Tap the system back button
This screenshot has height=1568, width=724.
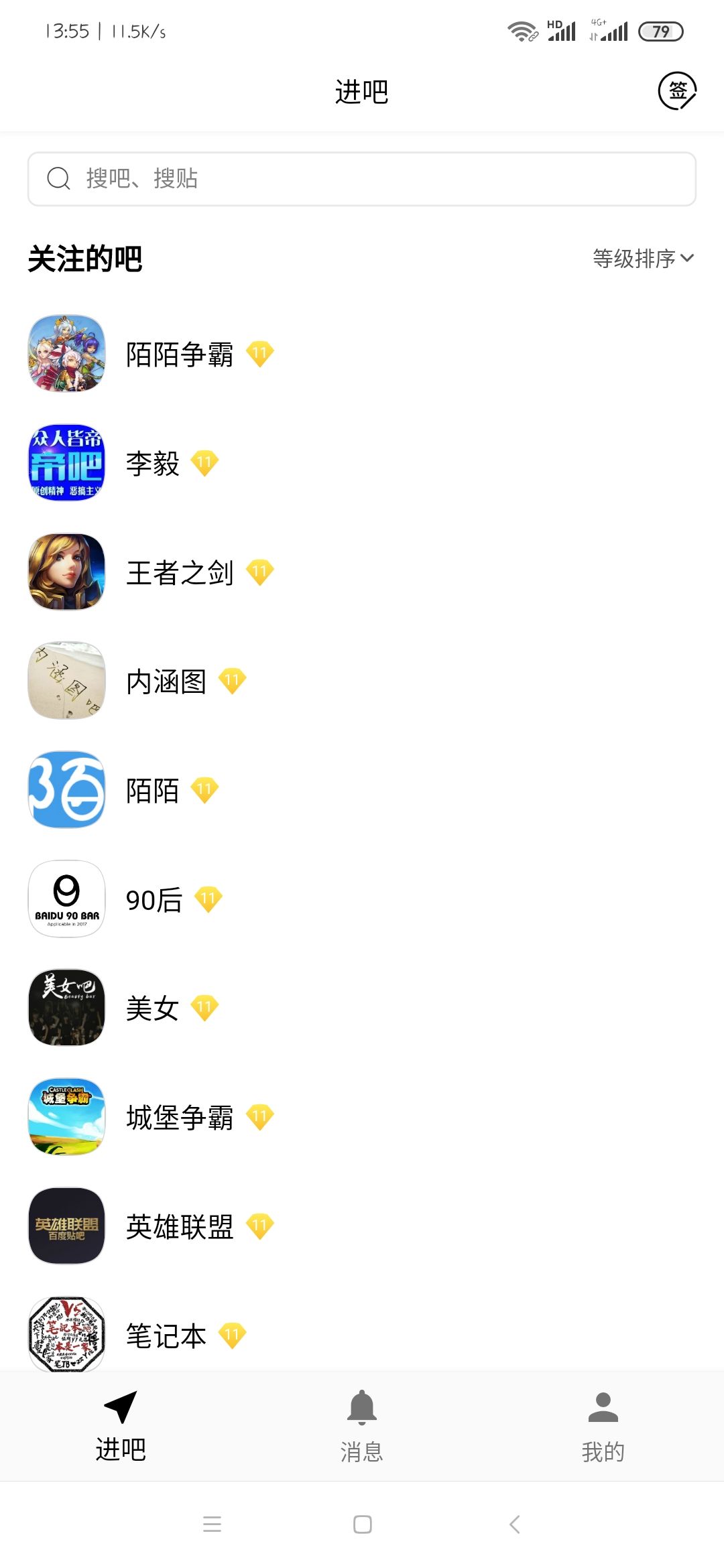514,1524
